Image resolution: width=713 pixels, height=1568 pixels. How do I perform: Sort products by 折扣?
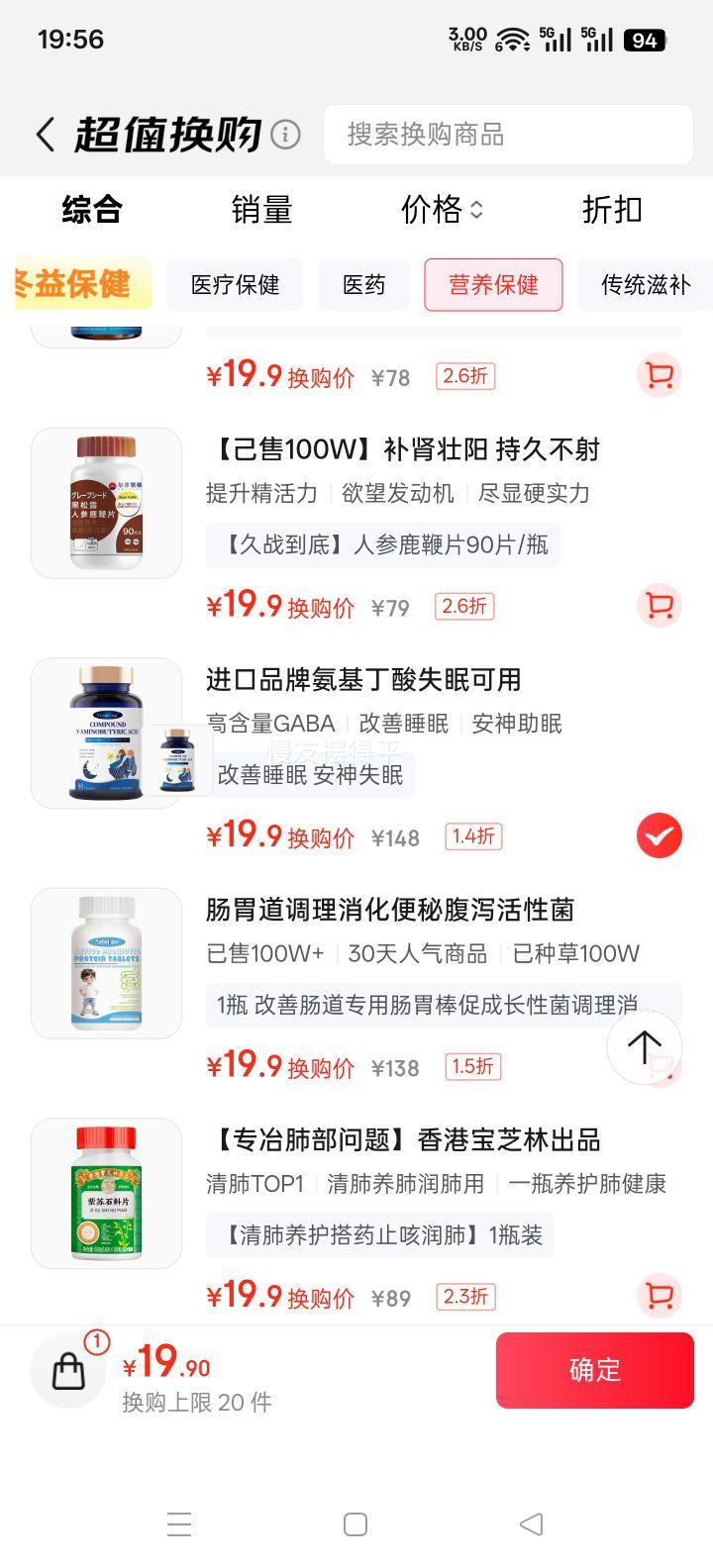pos(612,210)
